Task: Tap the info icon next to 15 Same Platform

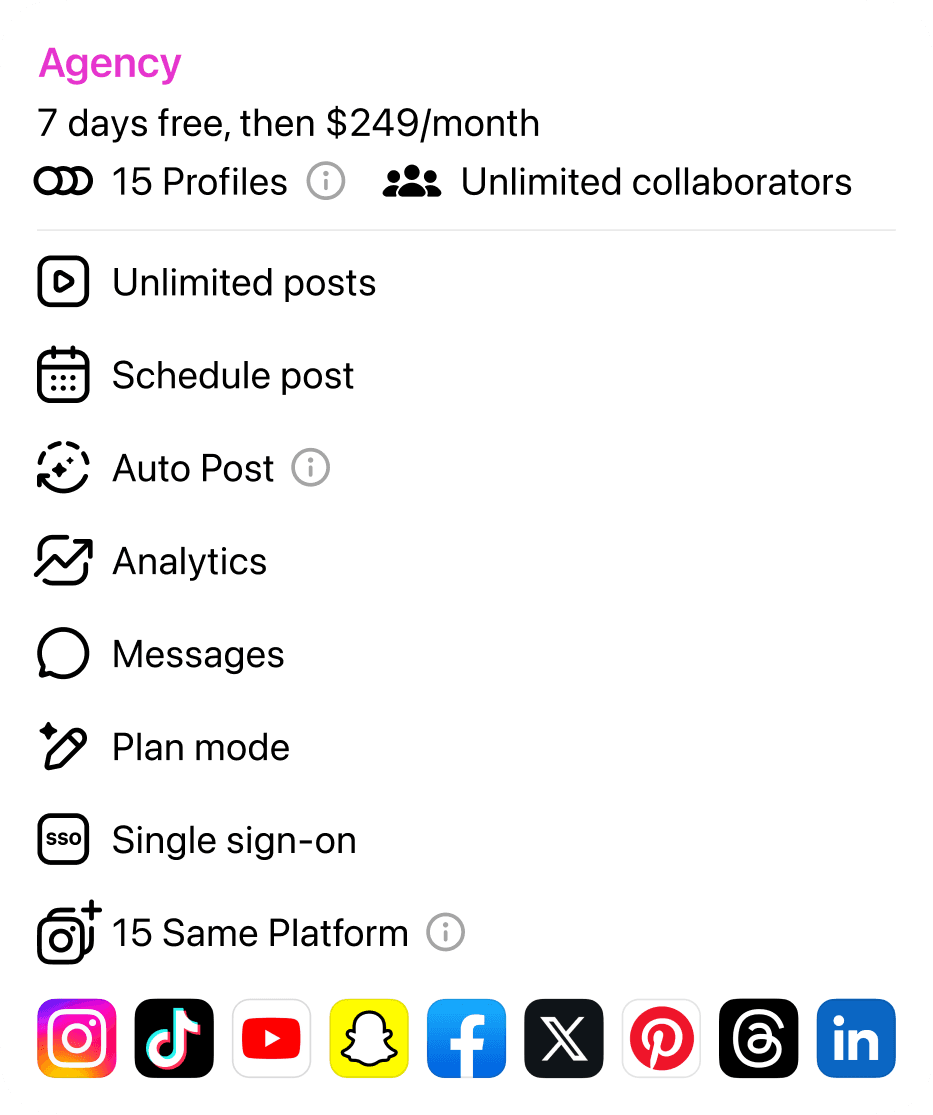Action: pos(445,933)
